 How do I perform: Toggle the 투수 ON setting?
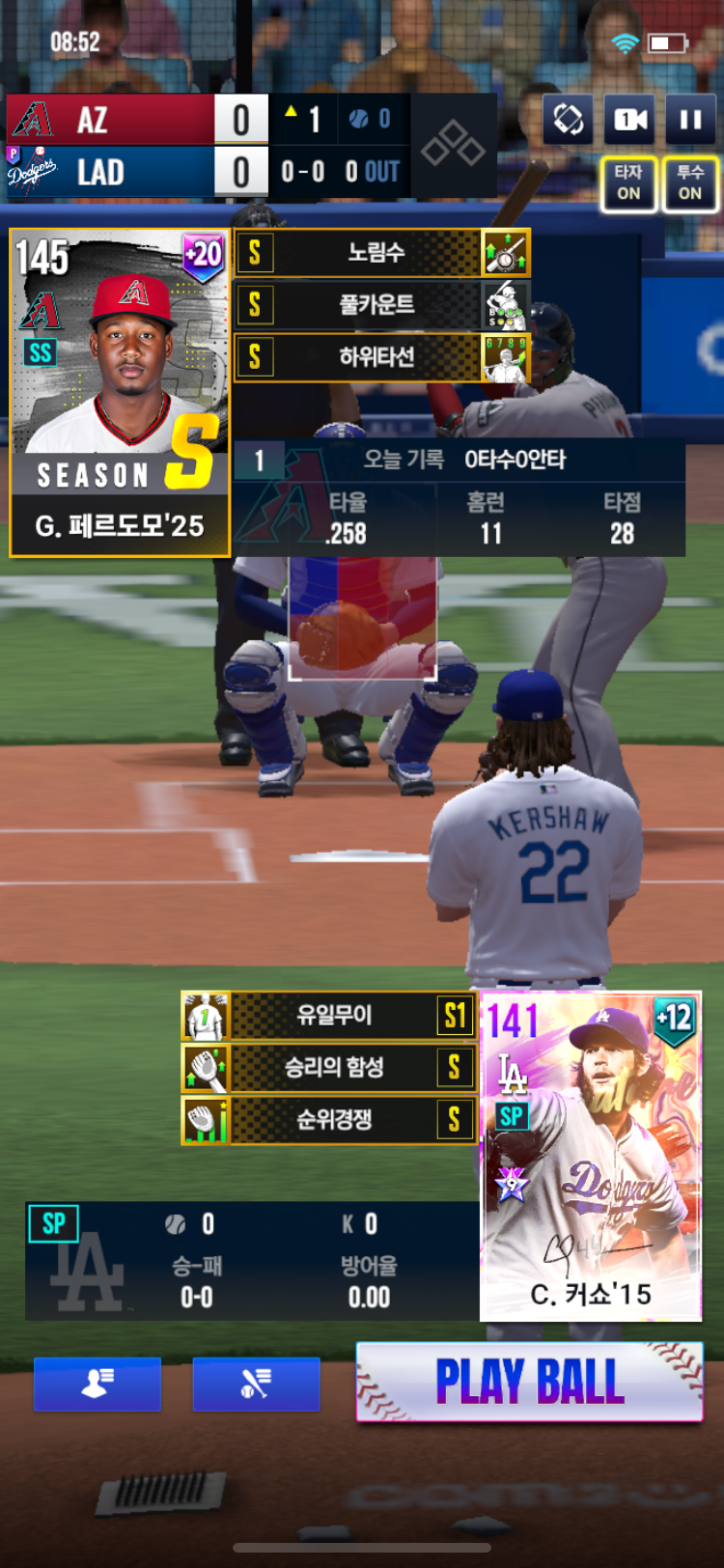tap(690, 182)
